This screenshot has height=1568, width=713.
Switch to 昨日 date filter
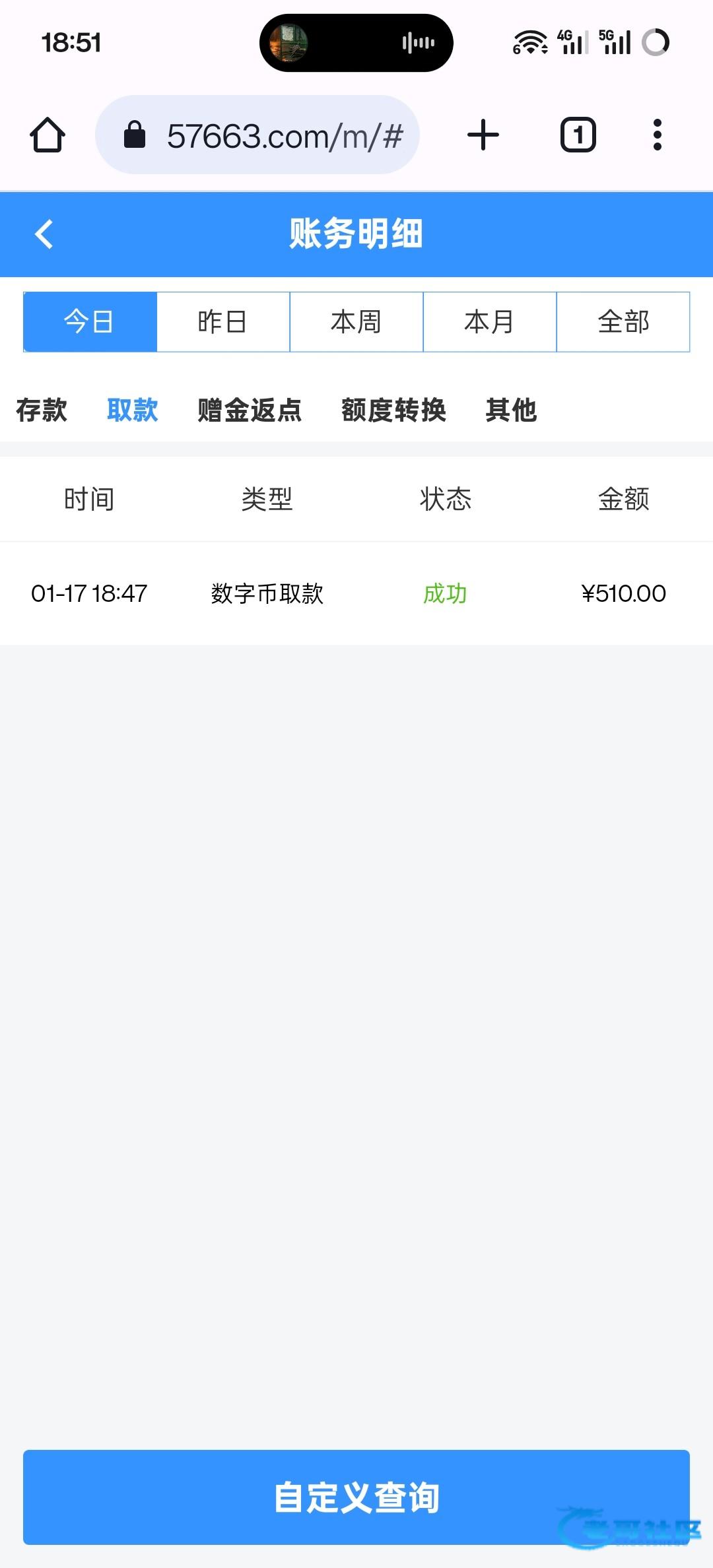[x=223, y=322]
